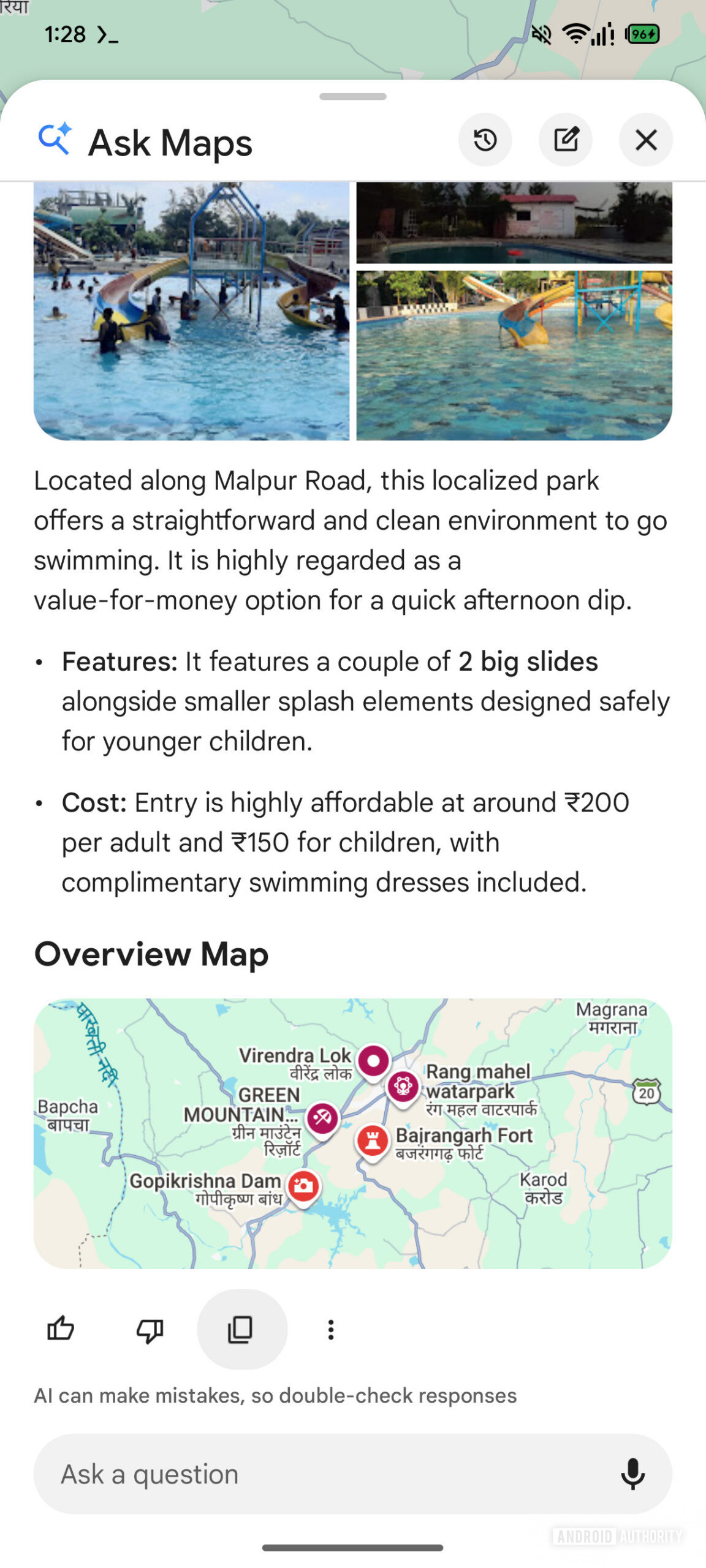Open the photo with the yellow slide
The width and height of the screenshot is (706, 1568).
[x=514, y=355]
